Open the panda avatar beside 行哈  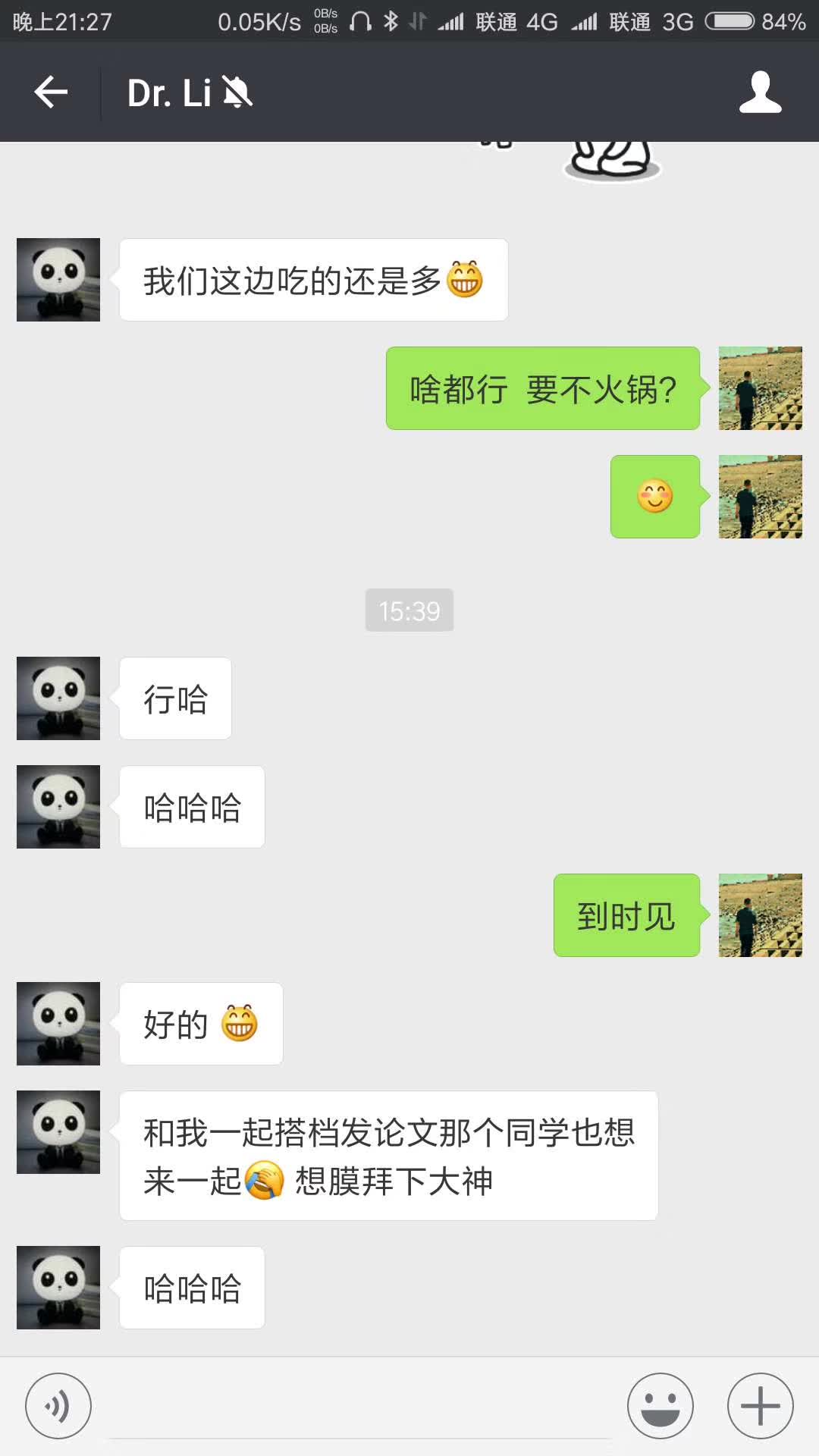pos(58,698)
